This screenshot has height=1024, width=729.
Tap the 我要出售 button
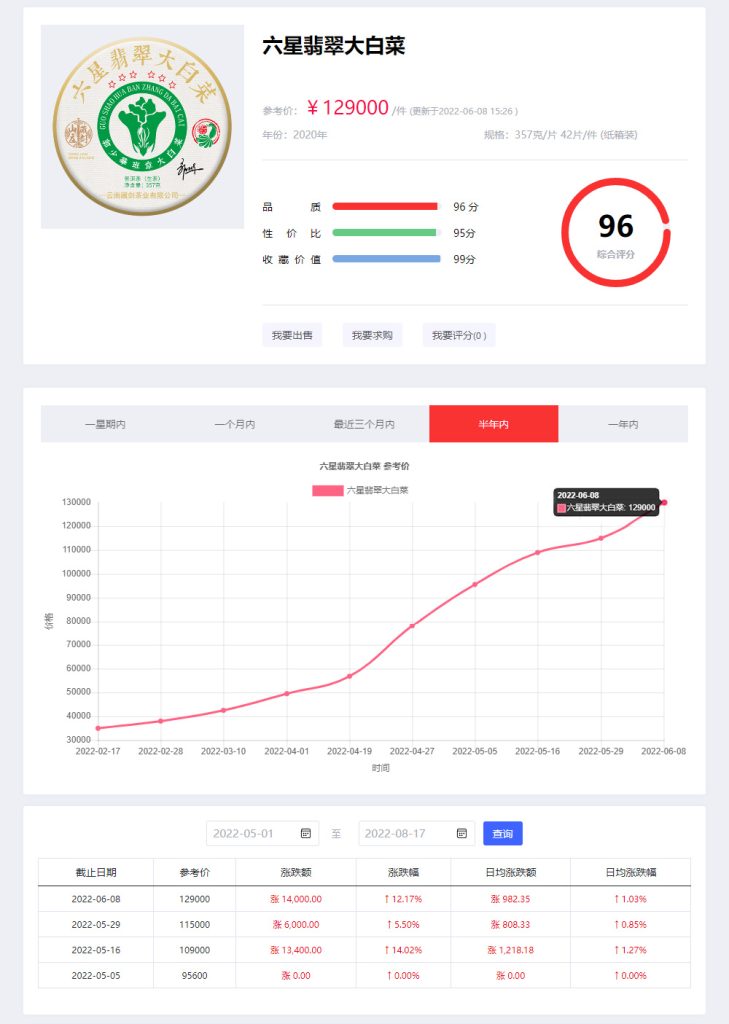(292, 336)
